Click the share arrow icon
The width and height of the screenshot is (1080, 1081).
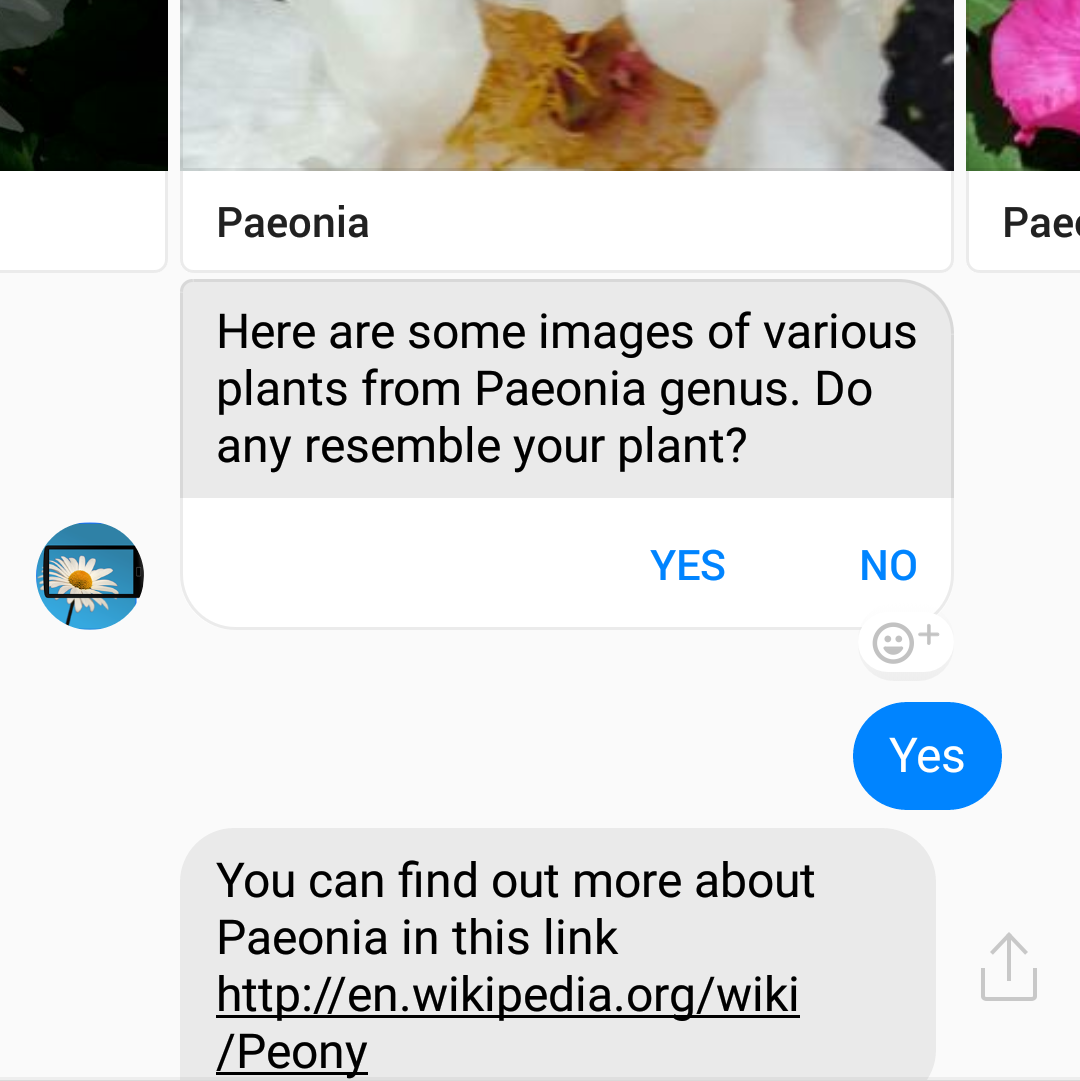point(1007,966)
